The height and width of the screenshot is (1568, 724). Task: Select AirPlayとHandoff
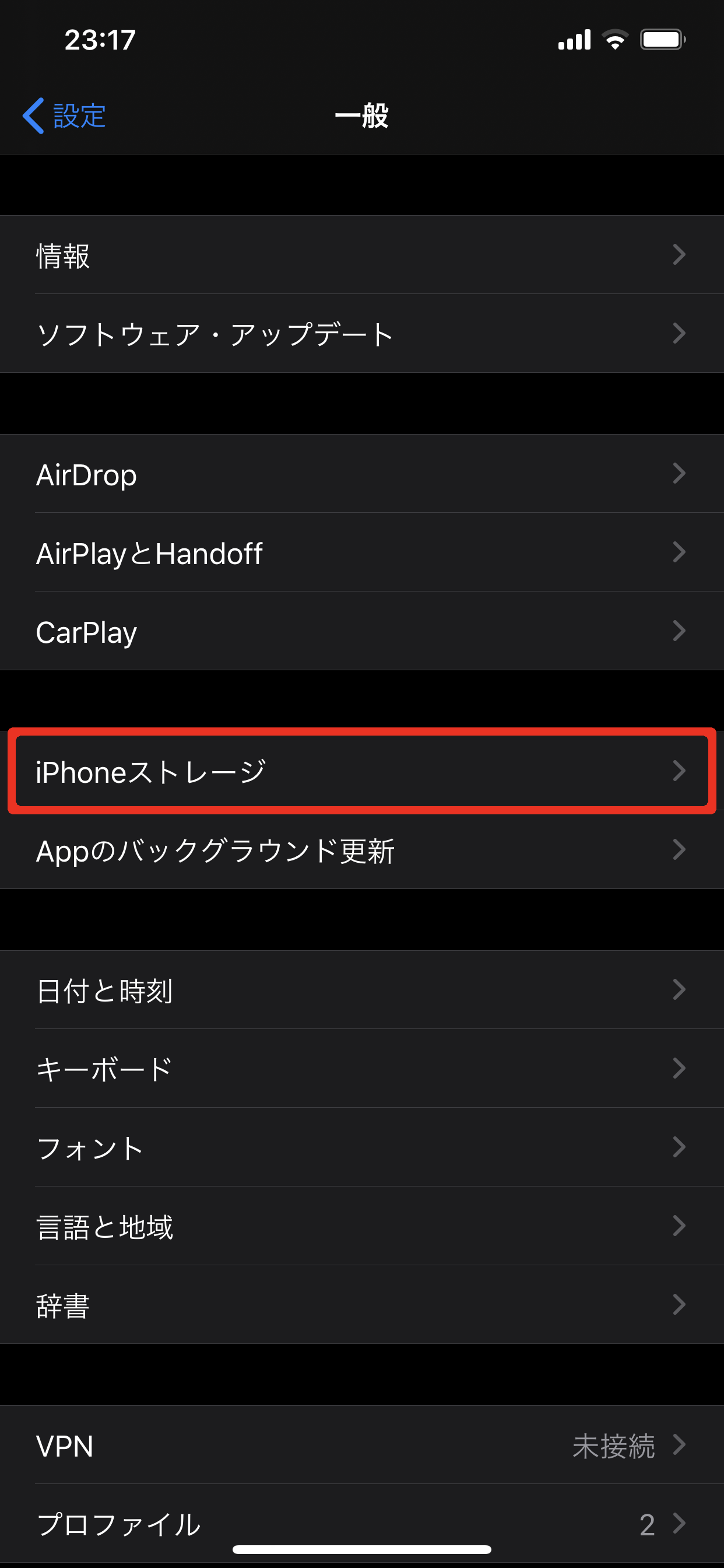pyautogui.click(x=361, y=552)
